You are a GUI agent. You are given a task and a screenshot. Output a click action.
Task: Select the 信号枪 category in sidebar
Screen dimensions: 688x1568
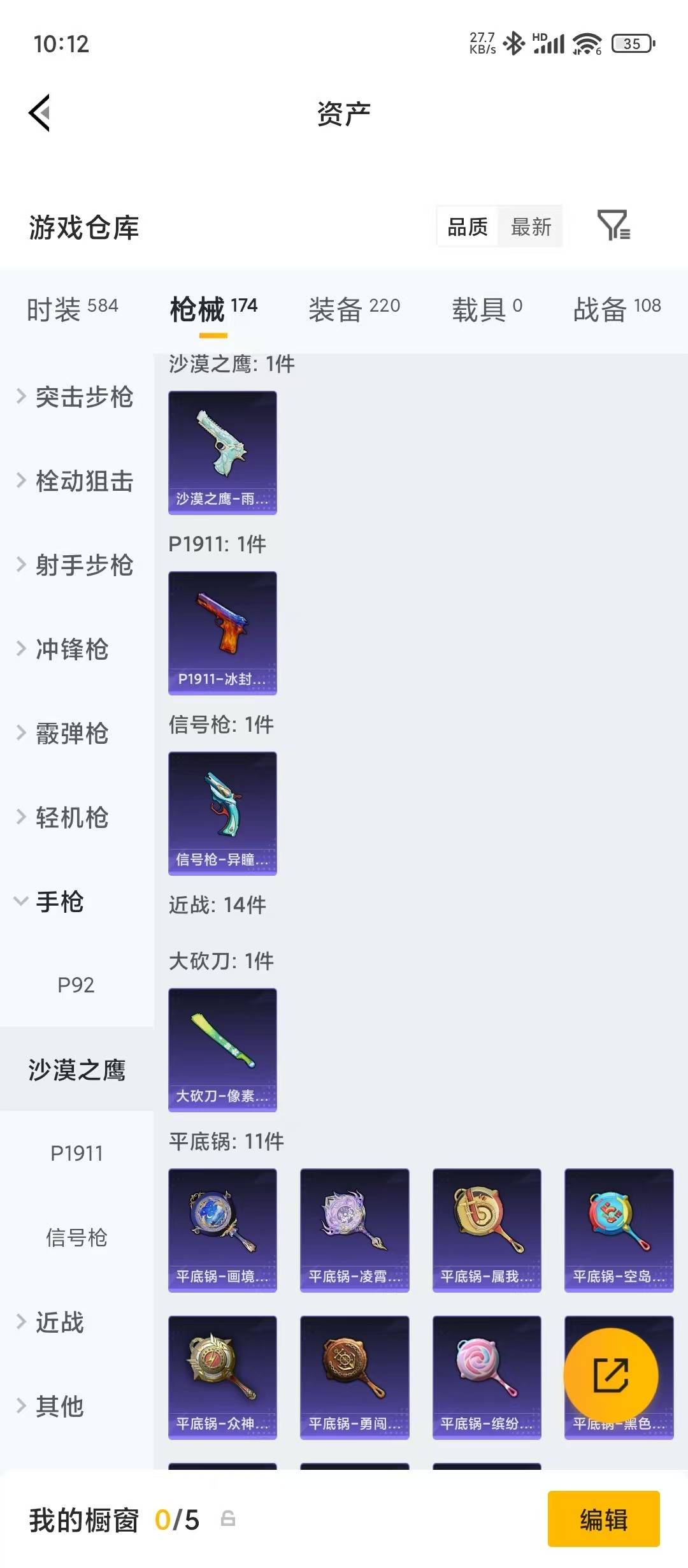coord(76,1238)
